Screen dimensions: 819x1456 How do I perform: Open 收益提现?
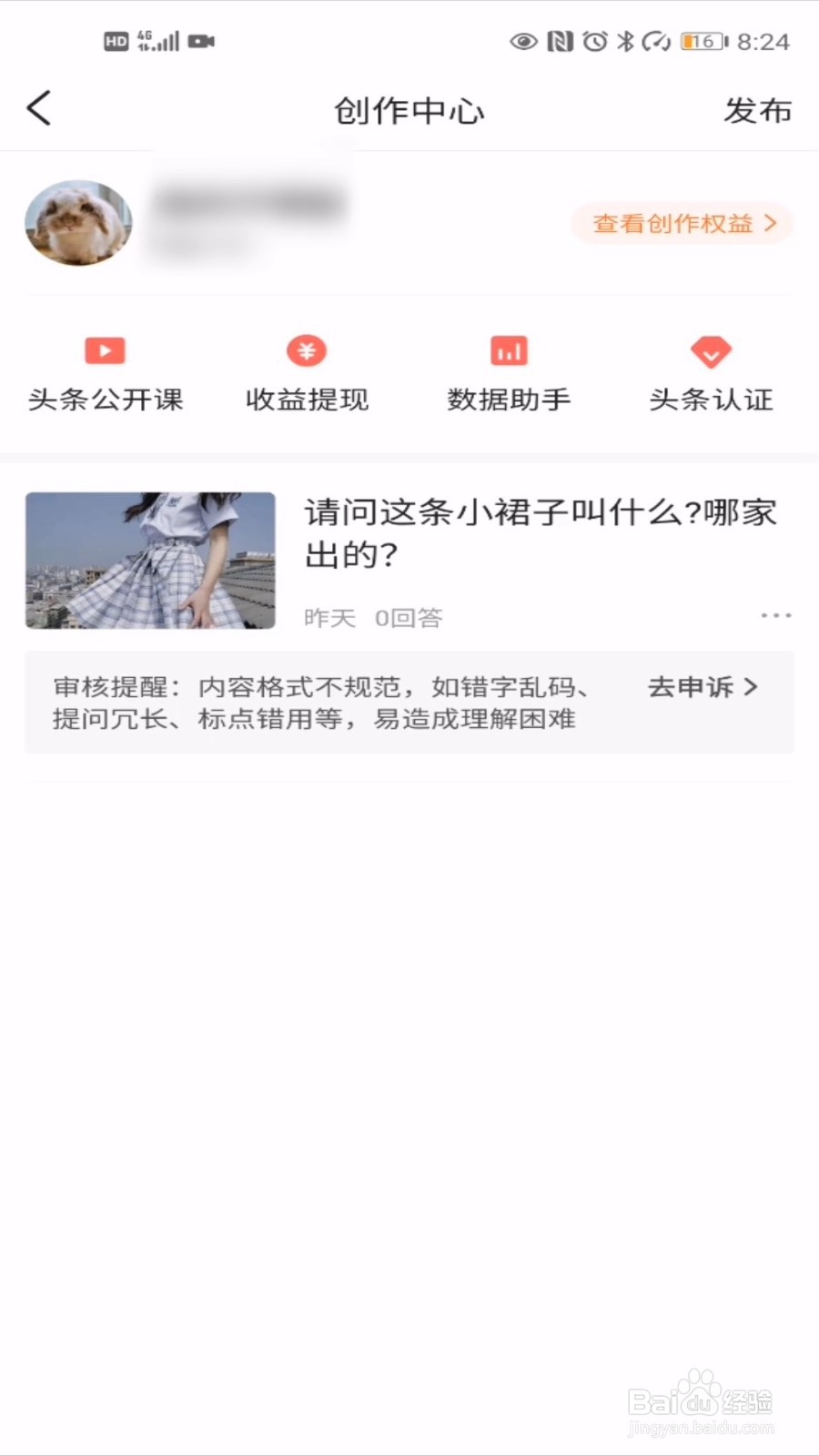(307, 374)
